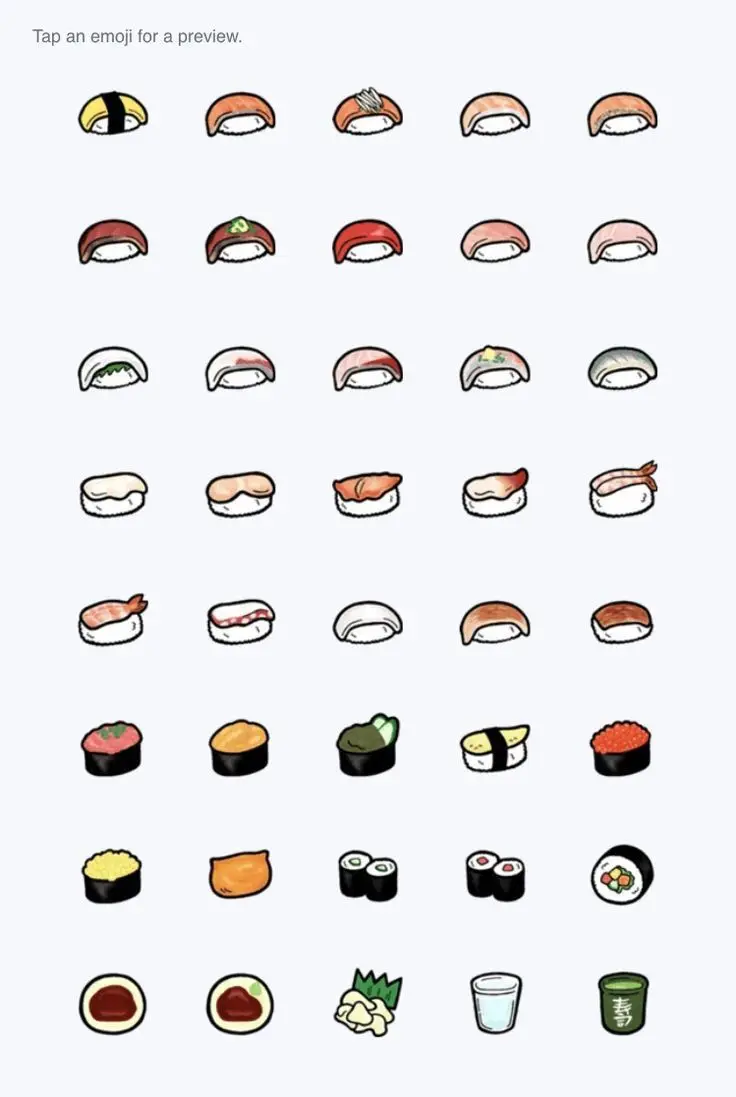Select the dark tuna nigiri with green garnish
736x1097 pixels.
tap(240, 241)
